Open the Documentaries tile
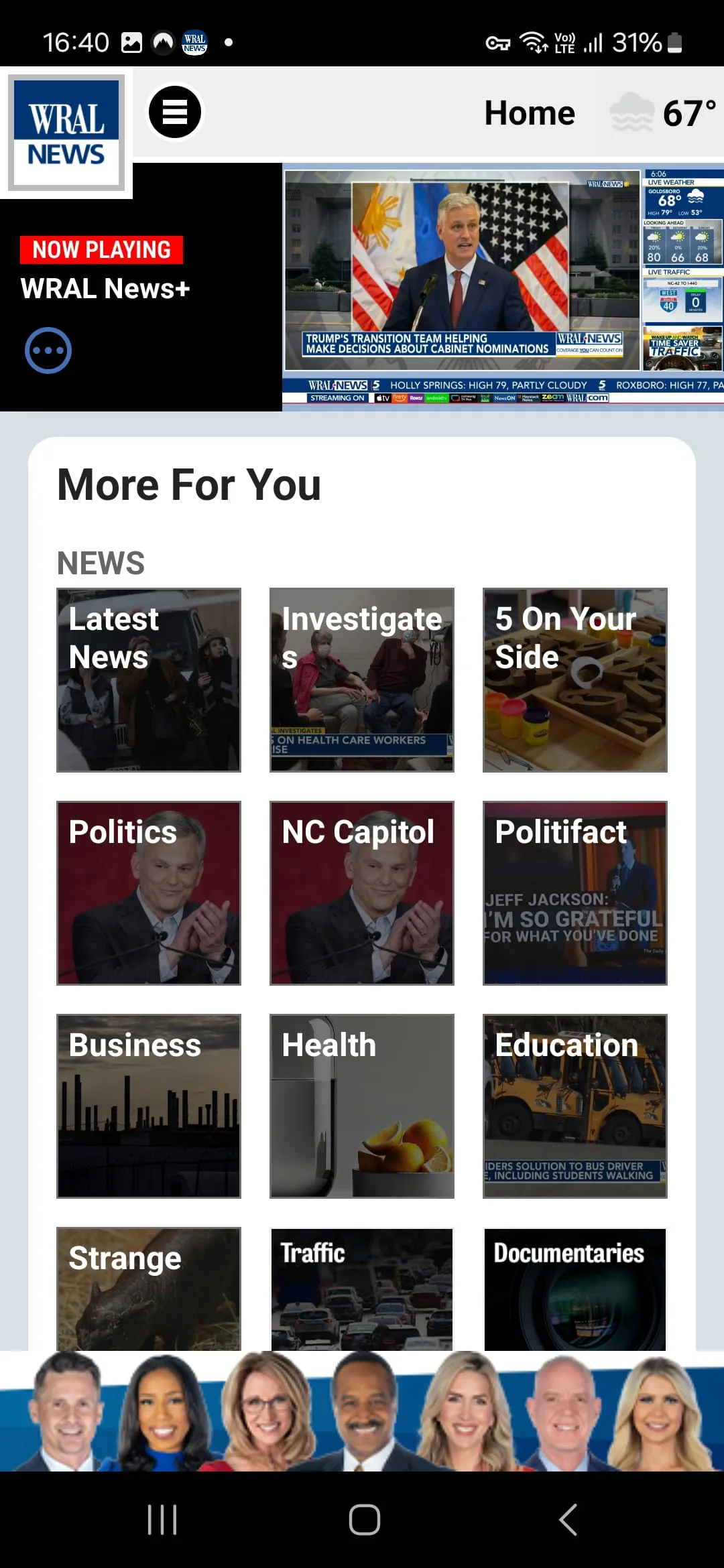This screenshot has width=724, height=1568. click(575, 1290)
